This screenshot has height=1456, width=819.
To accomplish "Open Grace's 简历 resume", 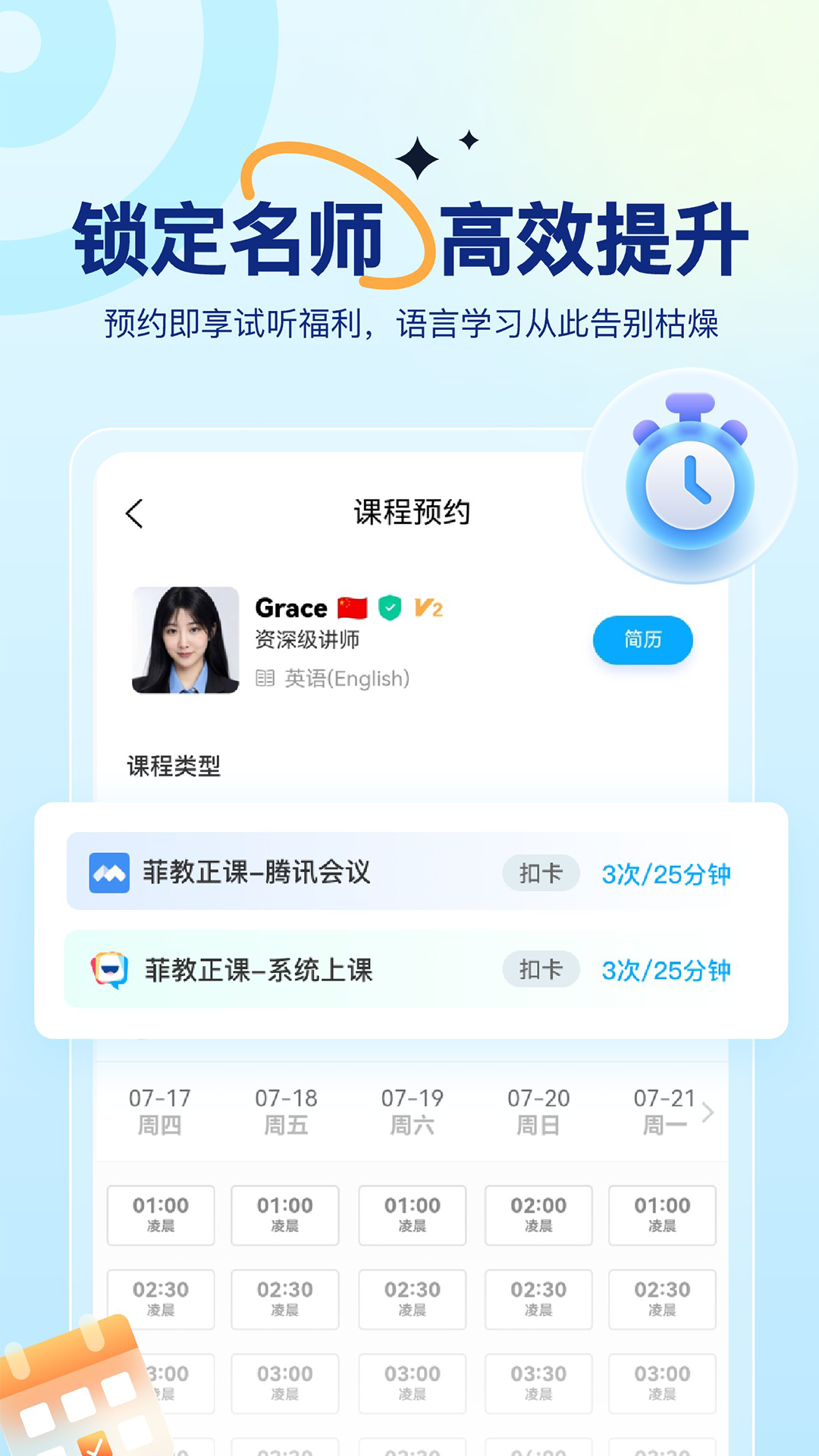I will [642, 641].
